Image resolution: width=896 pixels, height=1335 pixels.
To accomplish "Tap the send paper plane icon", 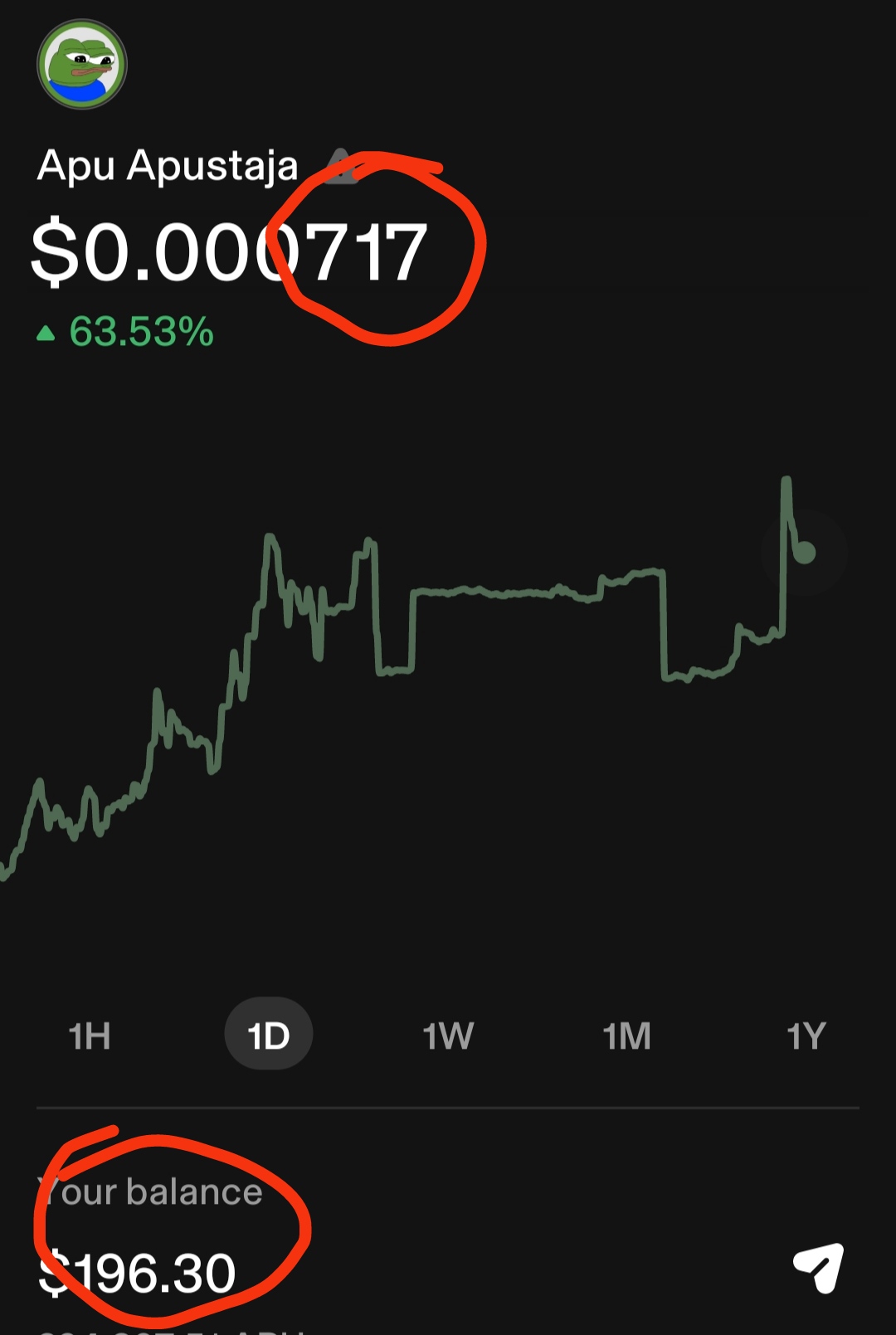I will pos(819,1267).
